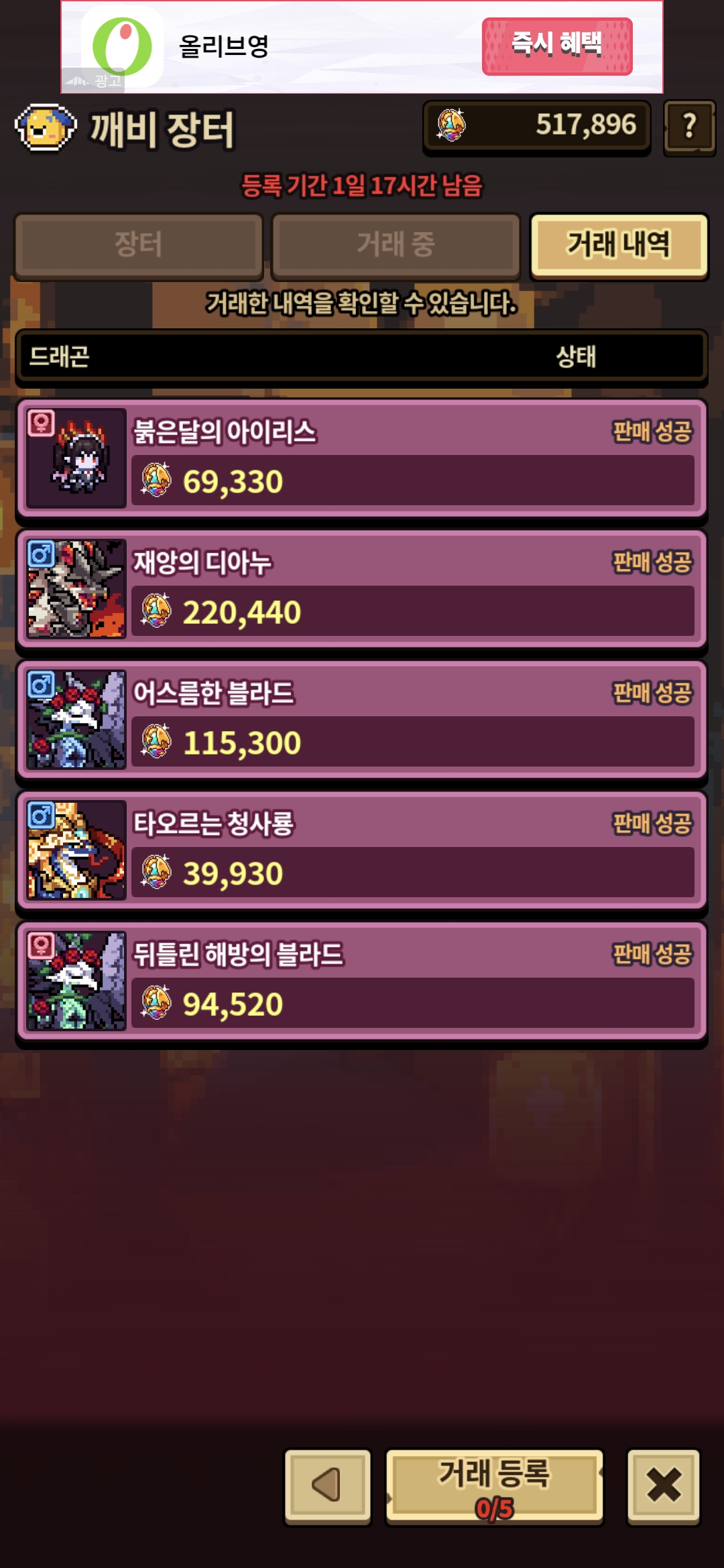Tap the 거래 등록 0/5 button
Screen dimensions: 724x1568
point(495,1486)
